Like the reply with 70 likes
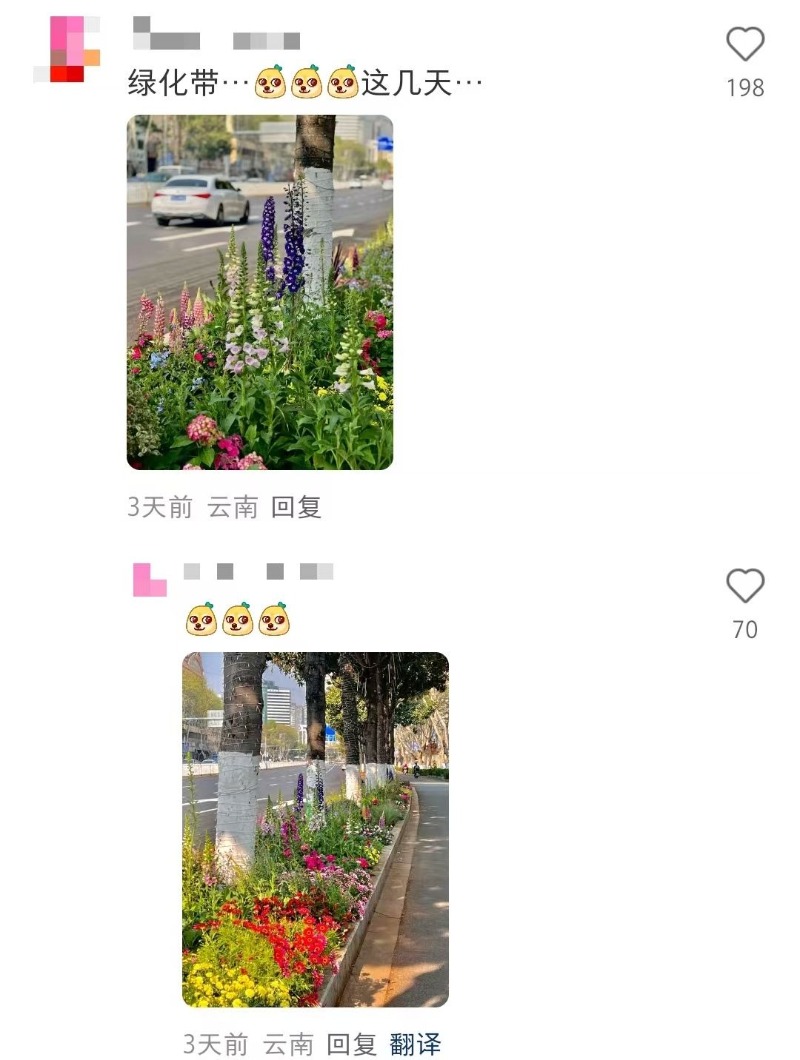 744,586
